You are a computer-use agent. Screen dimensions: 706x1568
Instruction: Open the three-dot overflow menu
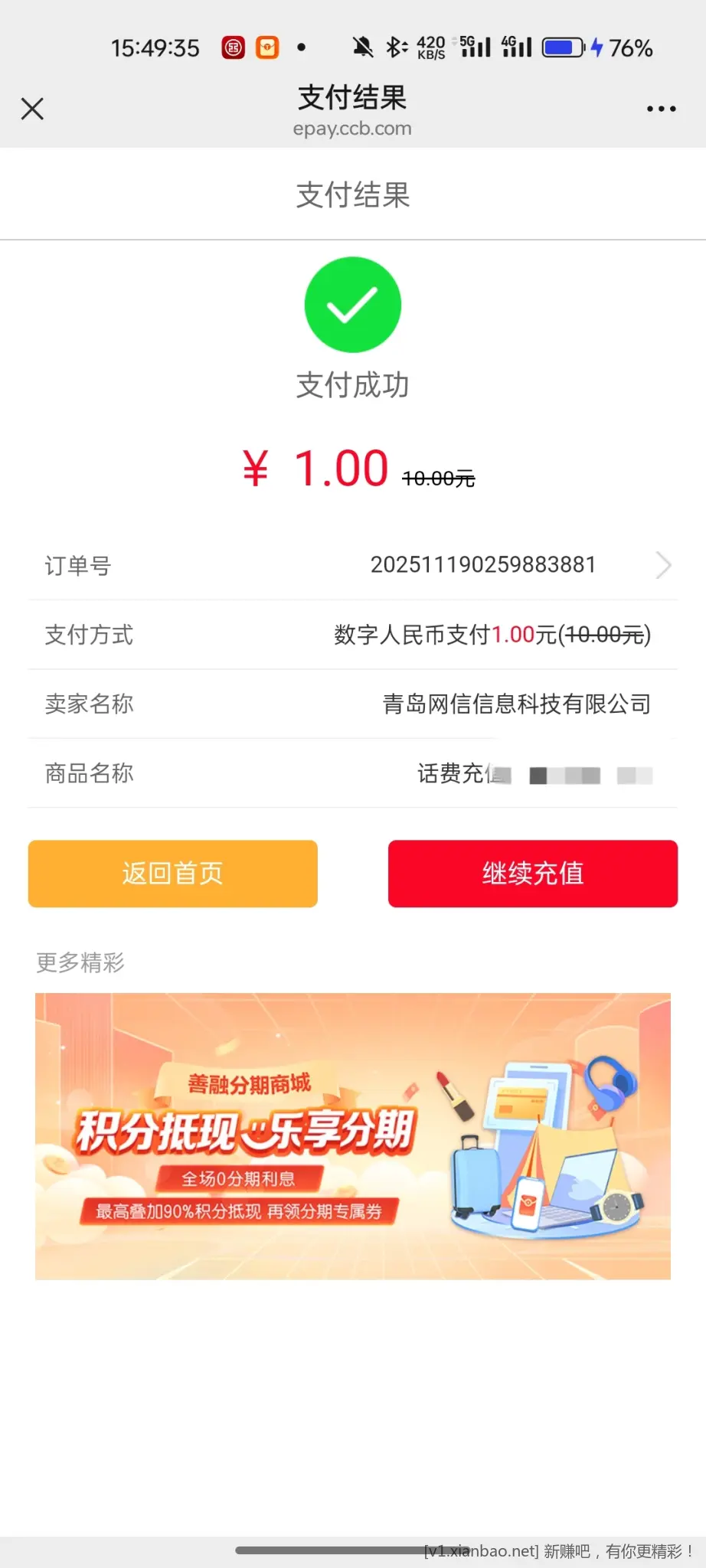tap(661, 108)
